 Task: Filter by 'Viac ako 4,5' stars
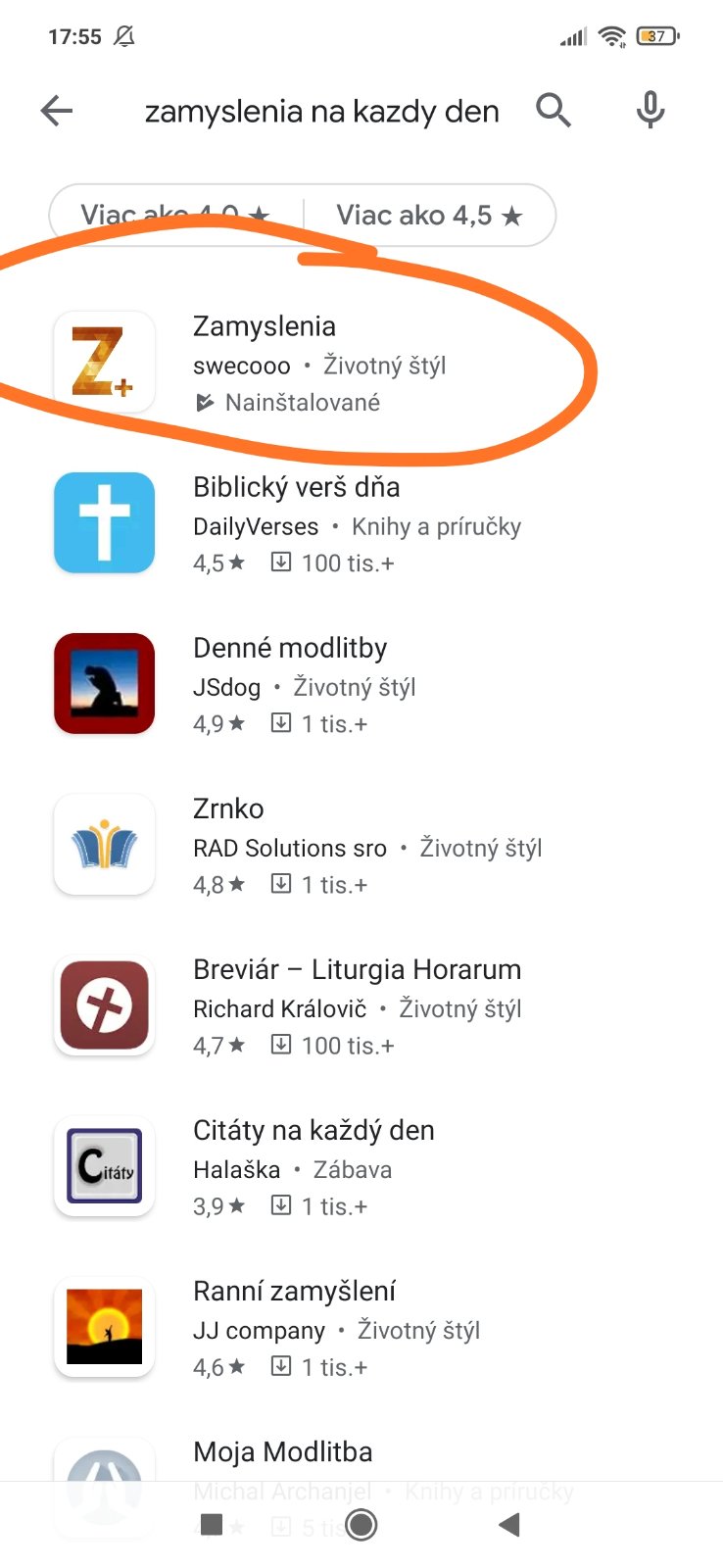[x=429, y=215]
